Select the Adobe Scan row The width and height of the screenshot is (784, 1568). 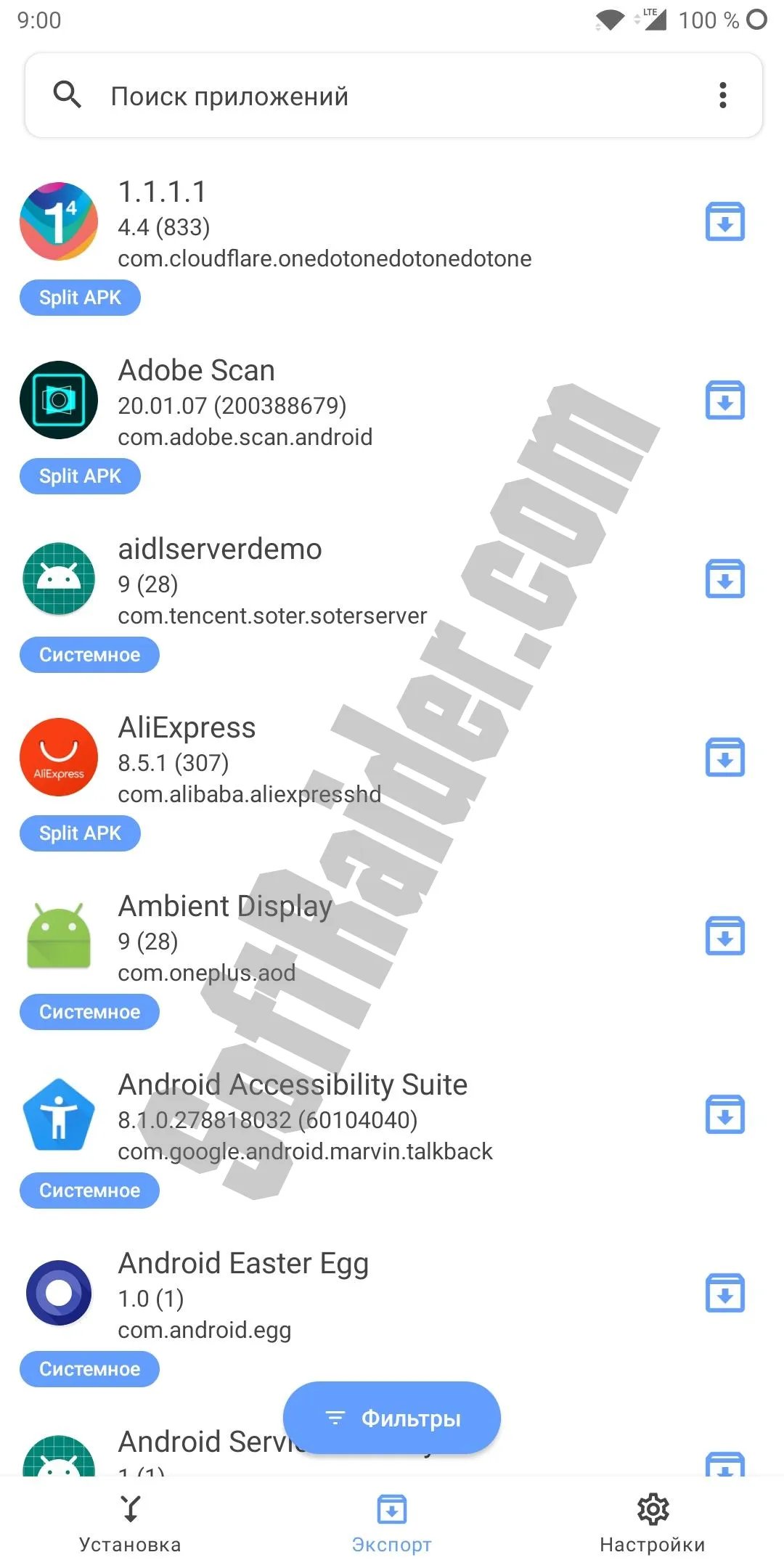pos(327,404)
